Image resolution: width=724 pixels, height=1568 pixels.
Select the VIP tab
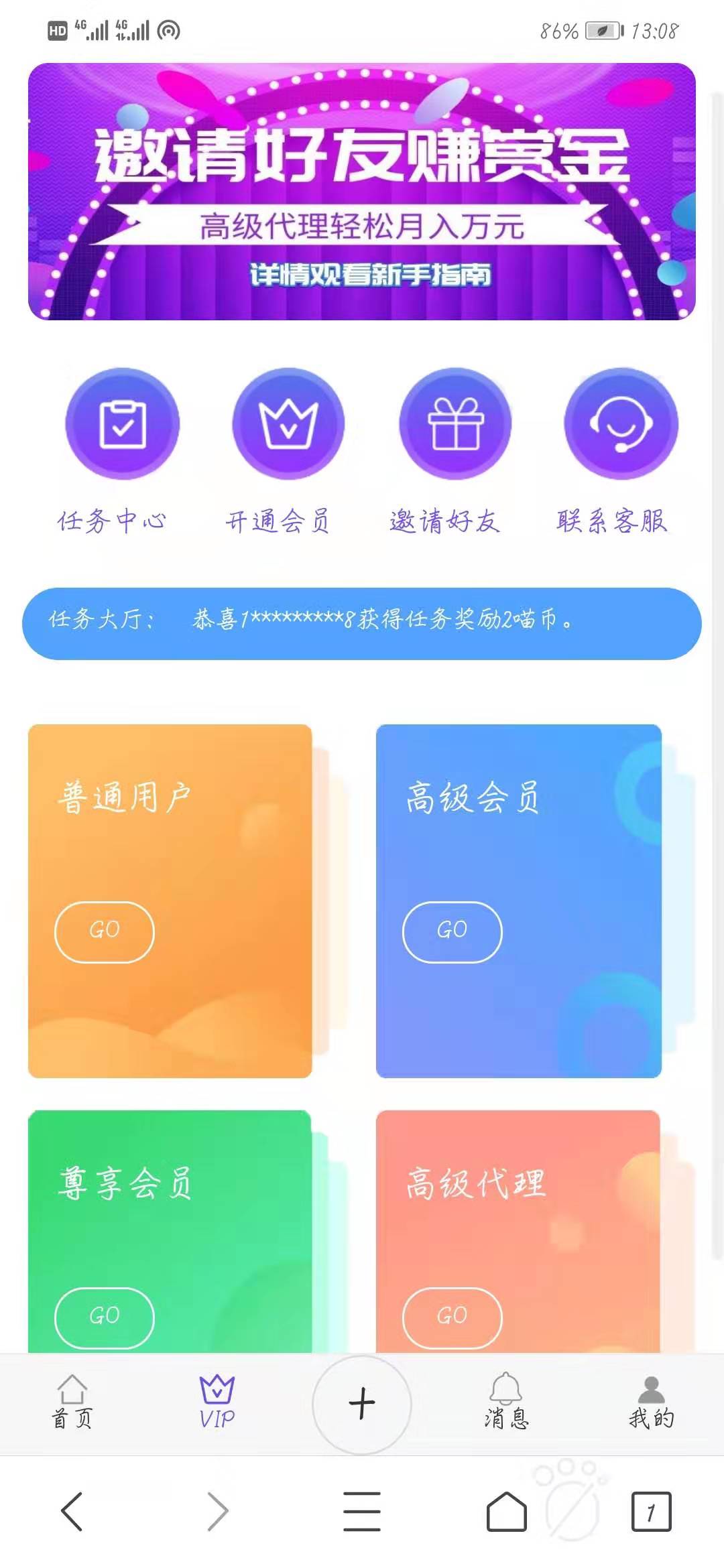click(x=217, y=1403)
